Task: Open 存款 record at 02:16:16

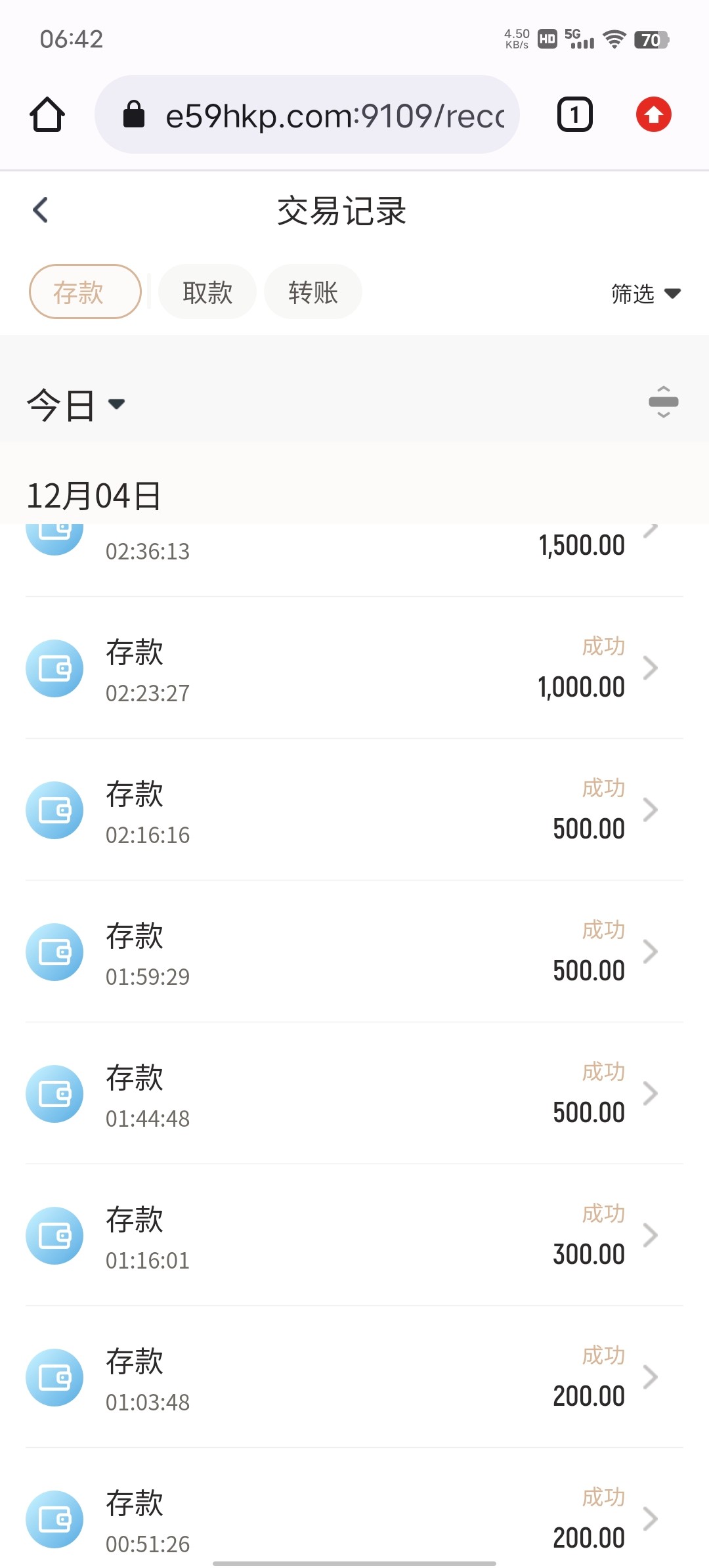Action: coord(354,810)
